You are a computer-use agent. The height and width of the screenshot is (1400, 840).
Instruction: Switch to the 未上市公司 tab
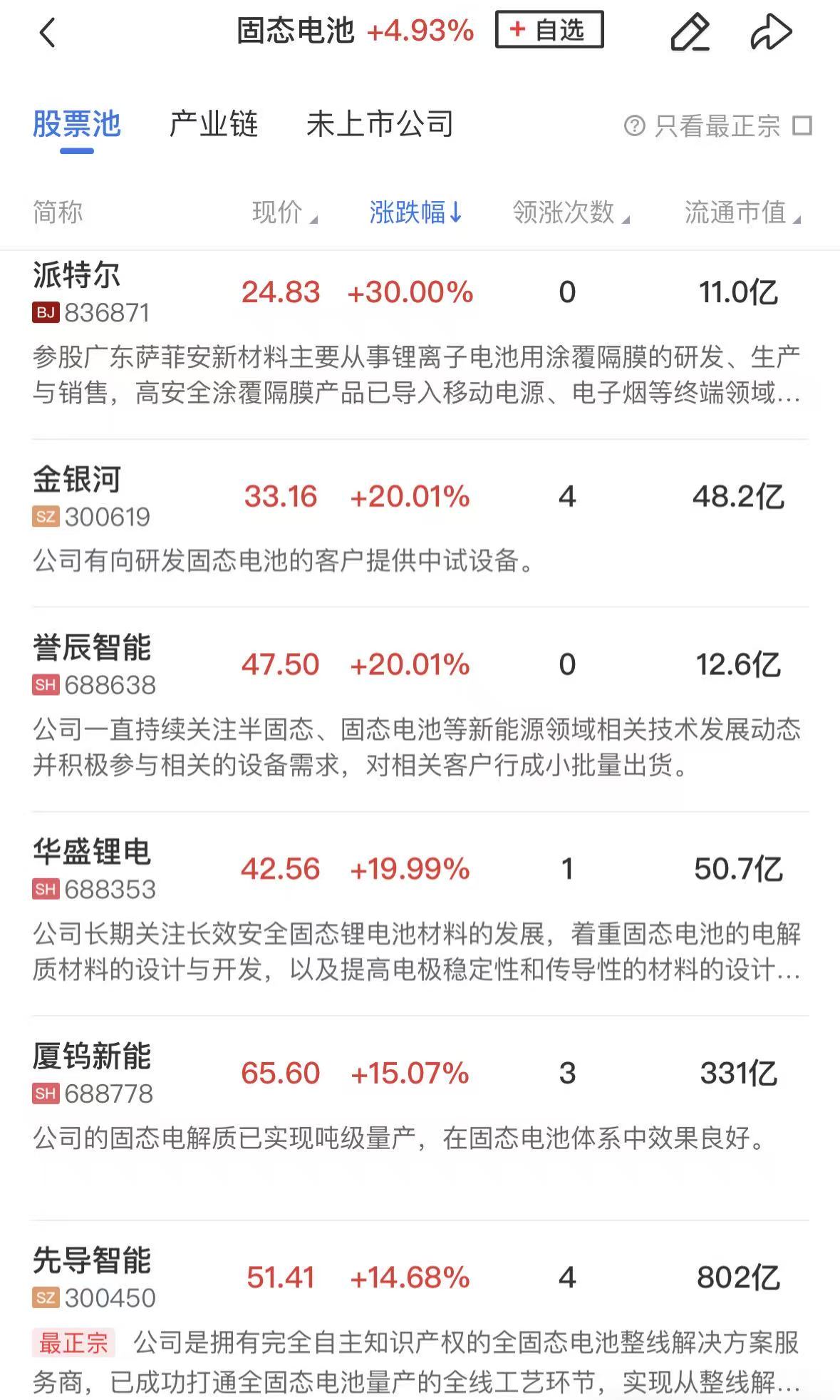tap(380, 124)
